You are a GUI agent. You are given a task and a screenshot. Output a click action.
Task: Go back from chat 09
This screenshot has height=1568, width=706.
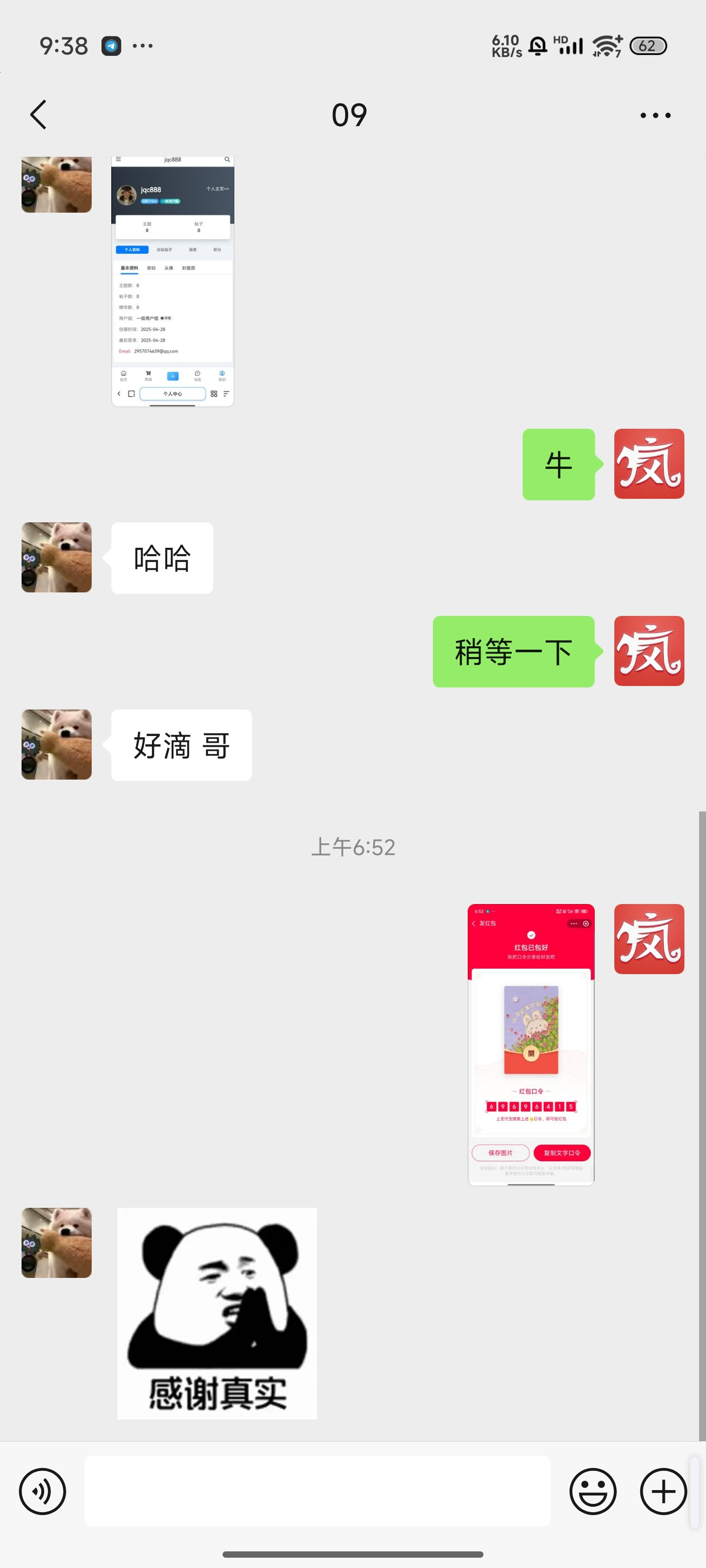click(x=38, y=115)
